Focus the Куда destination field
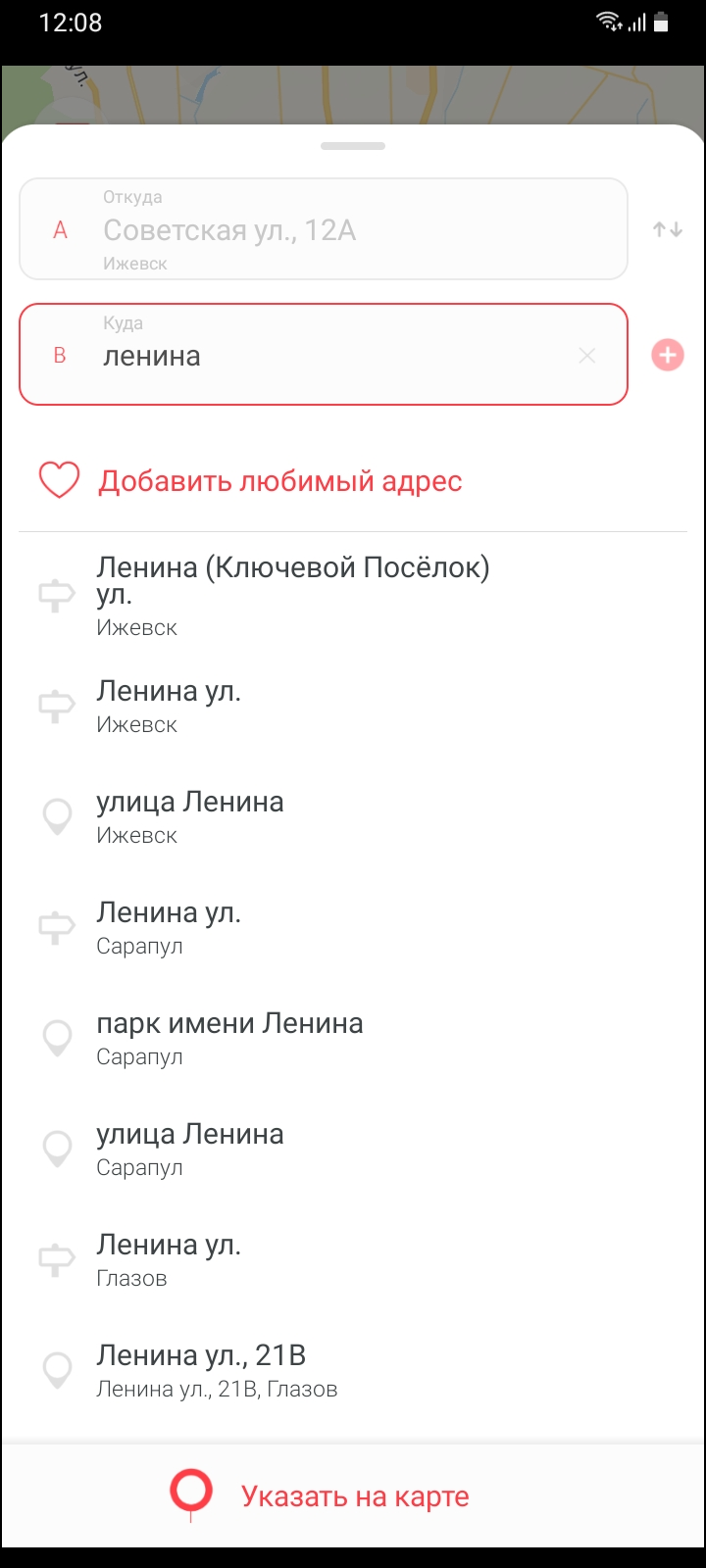Viewport: 706px width, 1568px height. pyautogui.click(x=324, y=355)
